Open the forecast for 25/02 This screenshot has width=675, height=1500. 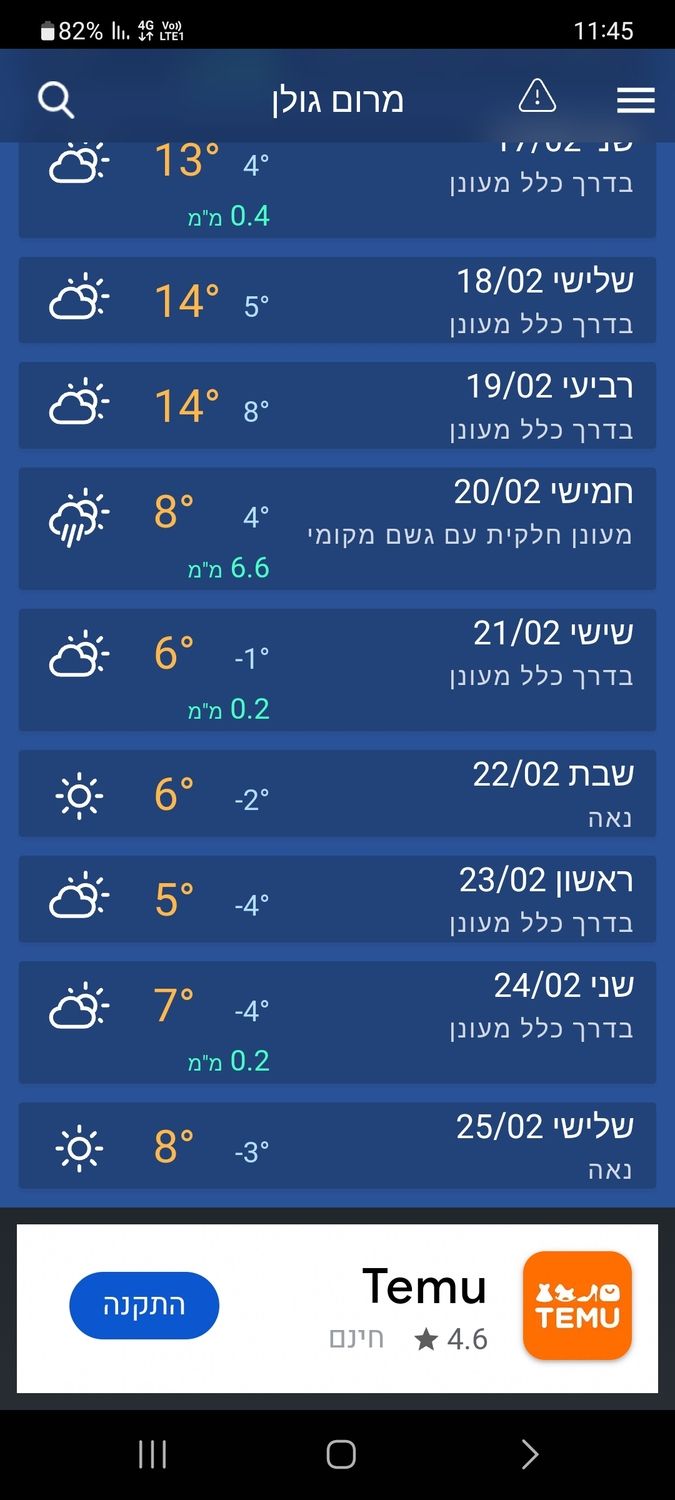coord(337,1145)
